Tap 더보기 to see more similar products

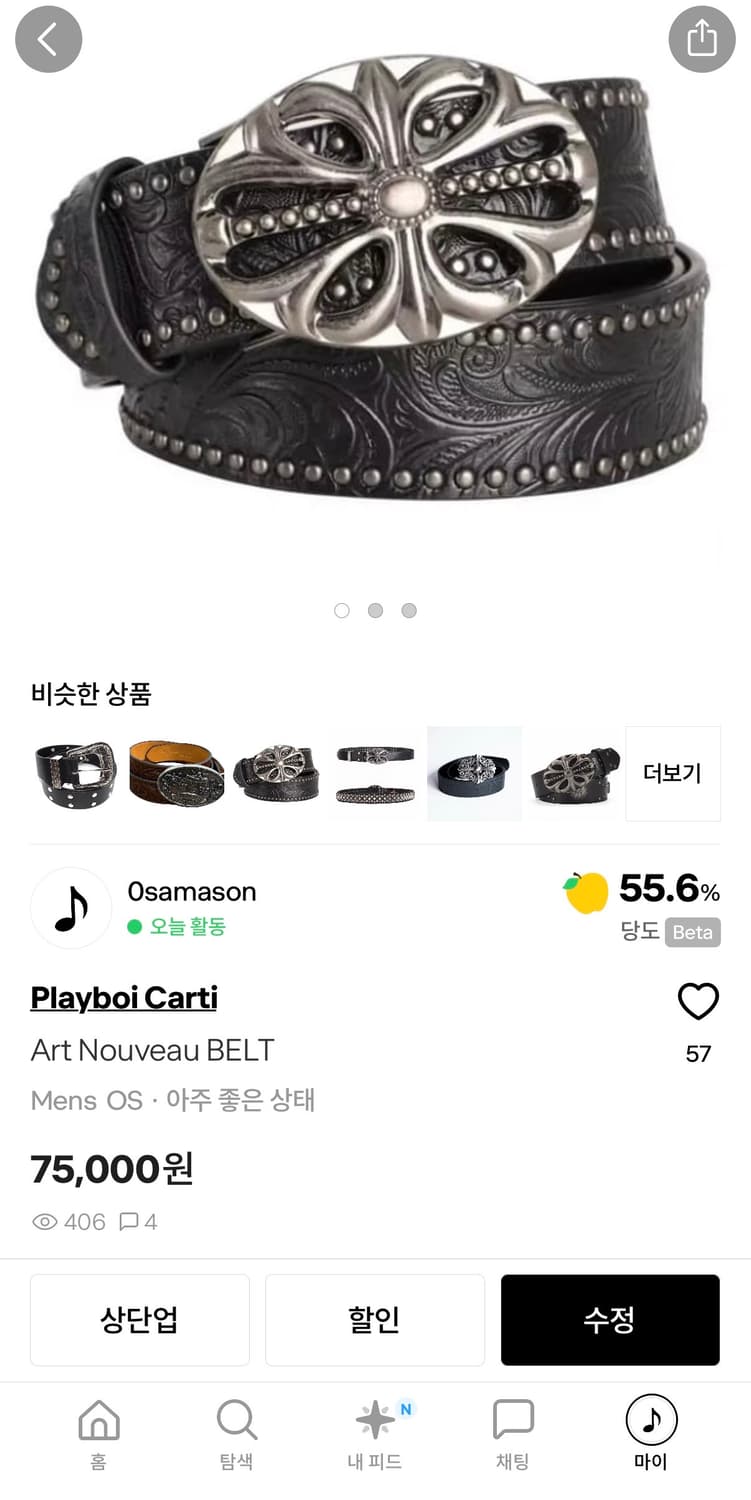point(672,774)
